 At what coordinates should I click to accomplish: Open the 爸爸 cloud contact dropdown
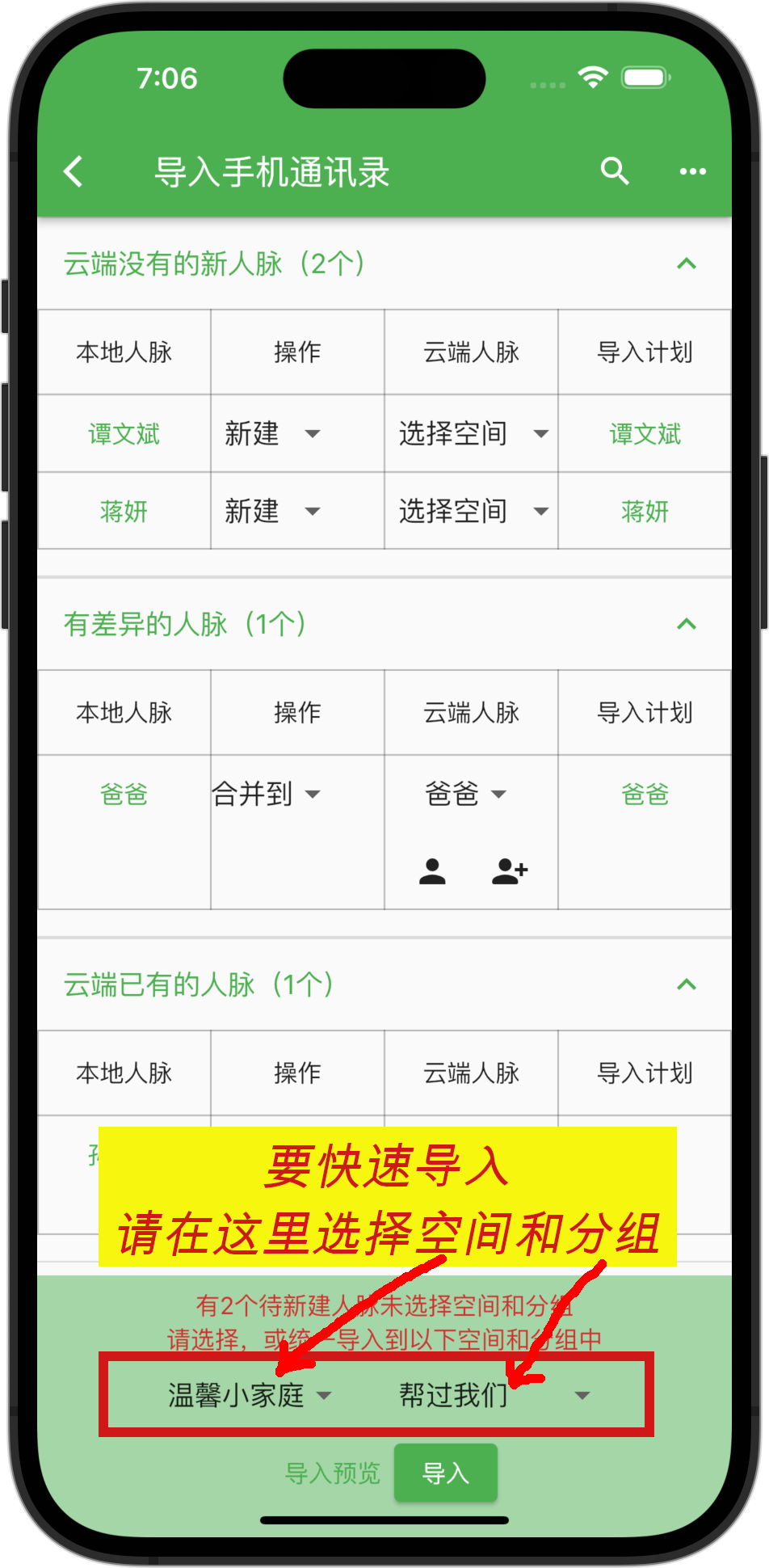coord(465,794)
